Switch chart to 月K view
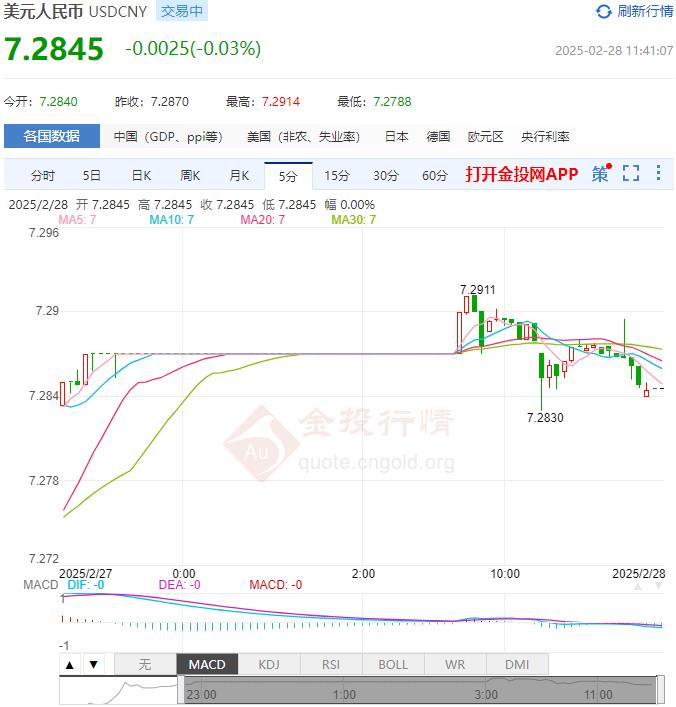This screenshot has height=707, width=676. 239,175
